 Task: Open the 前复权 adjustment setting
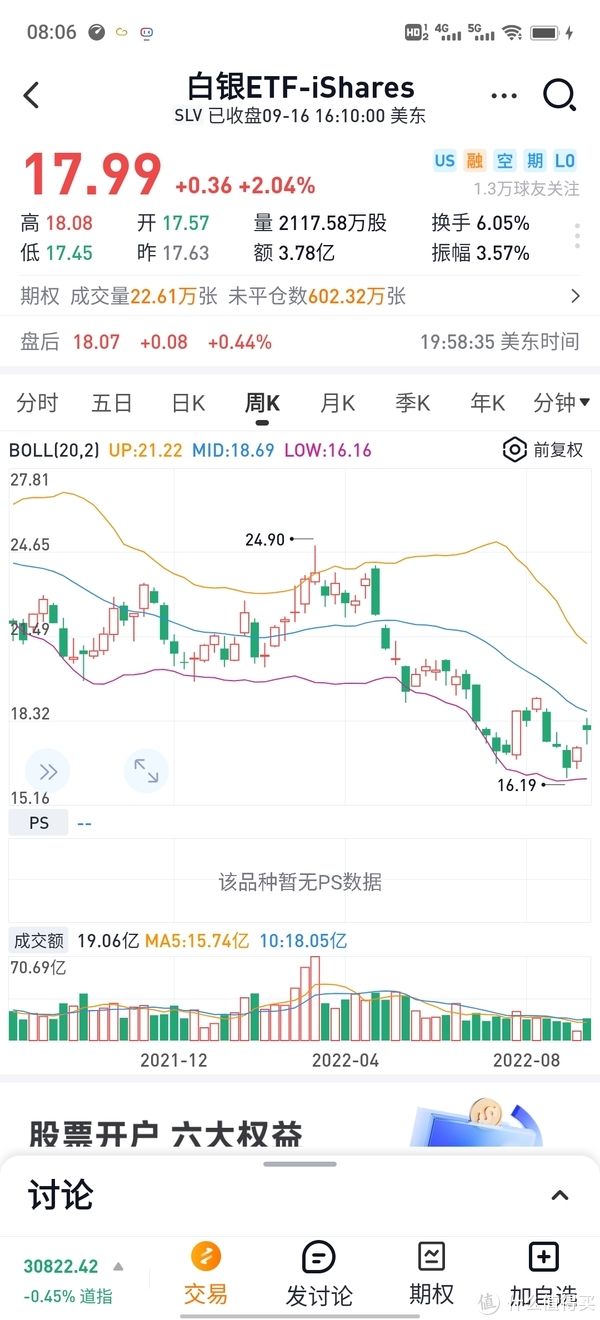point(542,450)
